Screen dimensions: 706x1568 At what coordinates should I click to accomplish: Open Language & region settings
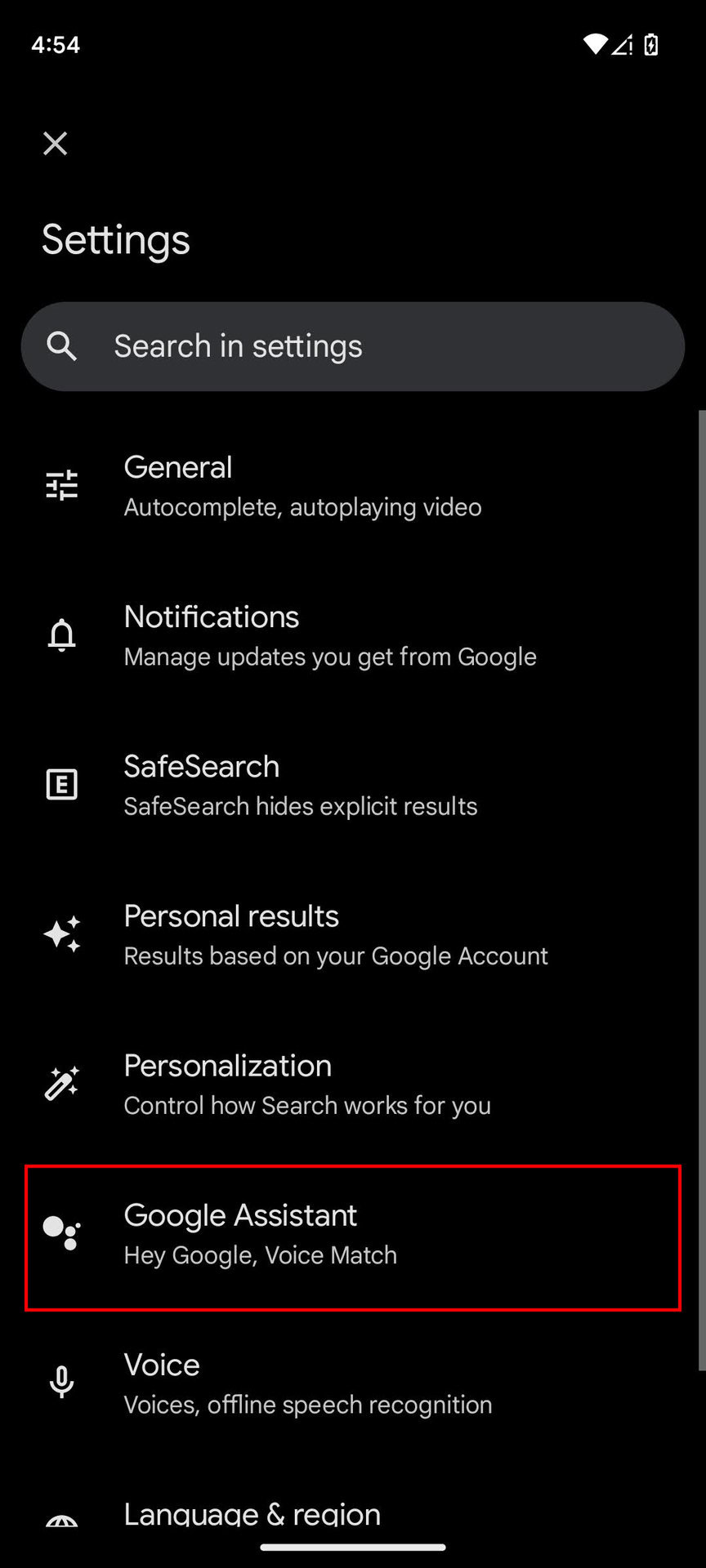pos(353,1516)
